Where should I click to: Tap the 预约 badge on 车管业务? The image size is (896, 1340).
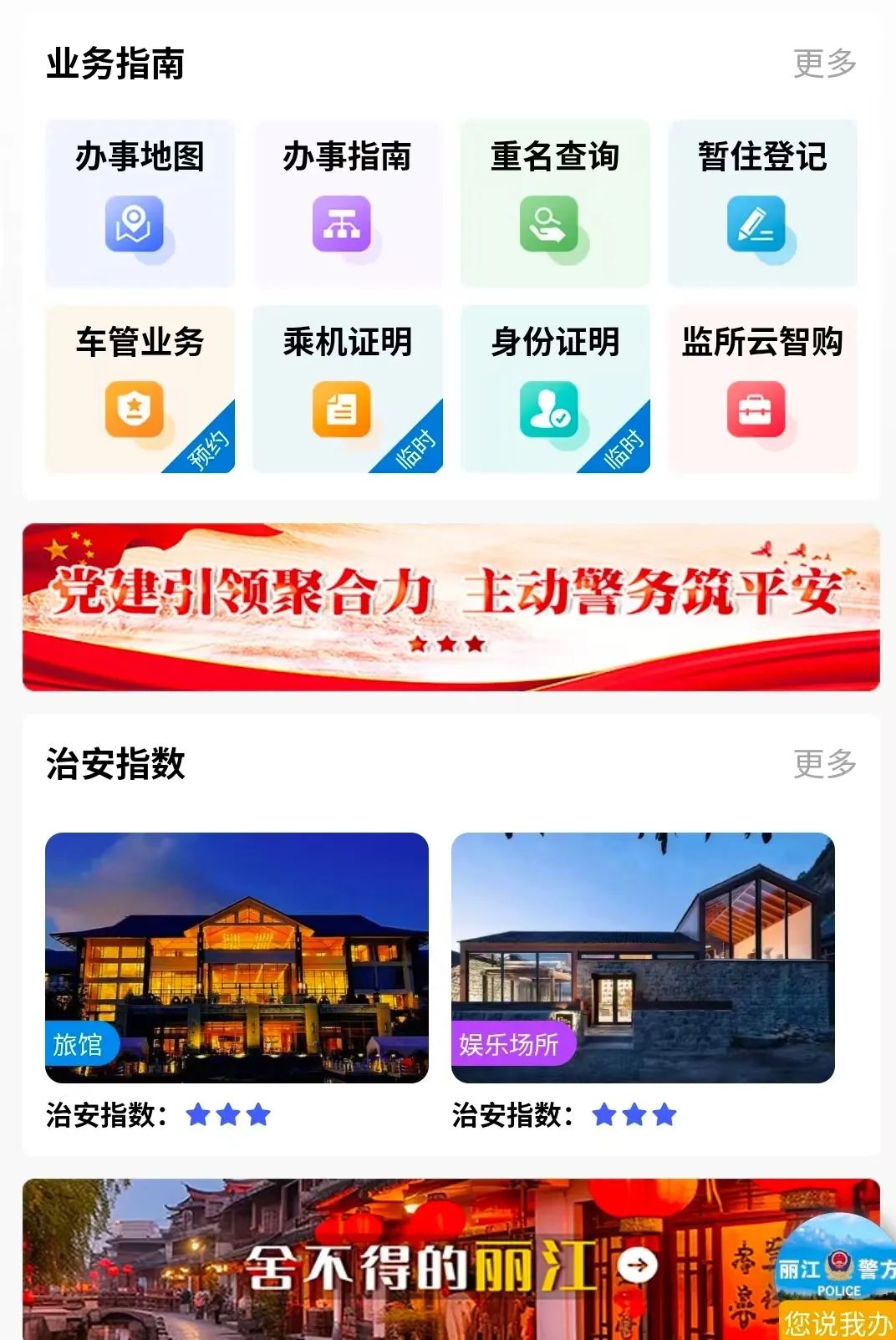click(206, 448)
